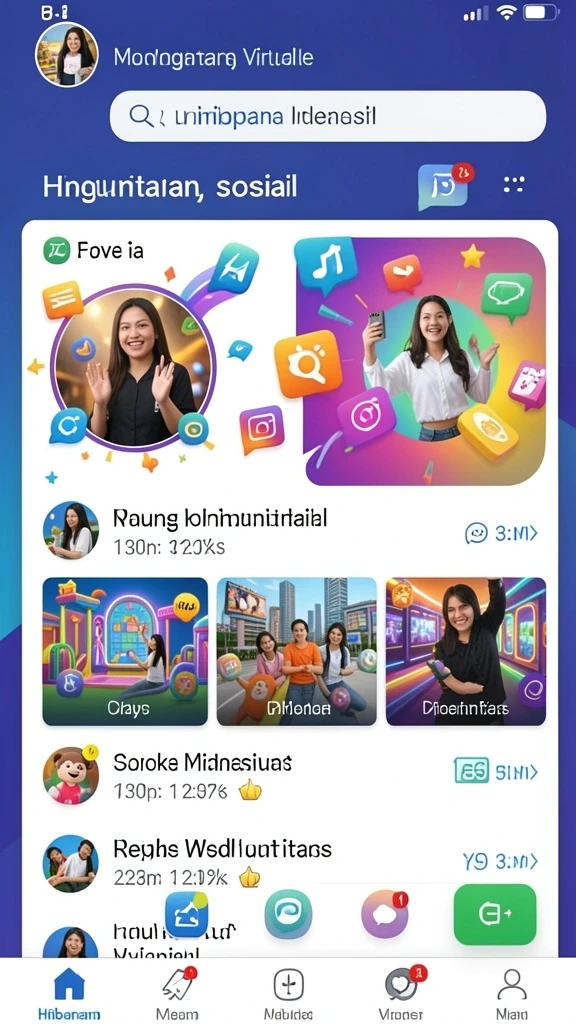
Task: Tap the teal swirl floating icon
Action: click(288, 914)
